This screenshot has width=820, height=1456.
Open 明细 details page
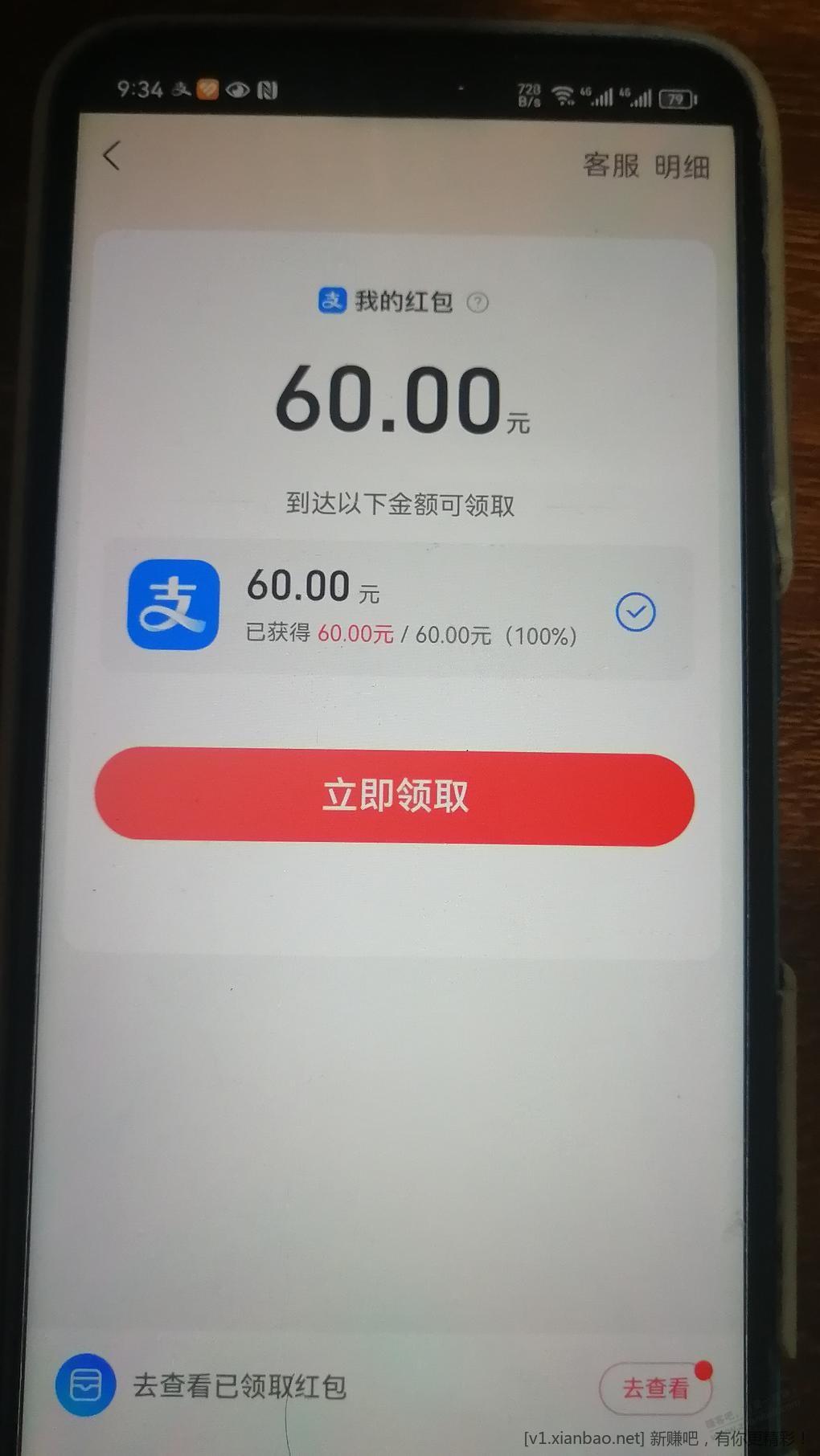click(682, 167)
